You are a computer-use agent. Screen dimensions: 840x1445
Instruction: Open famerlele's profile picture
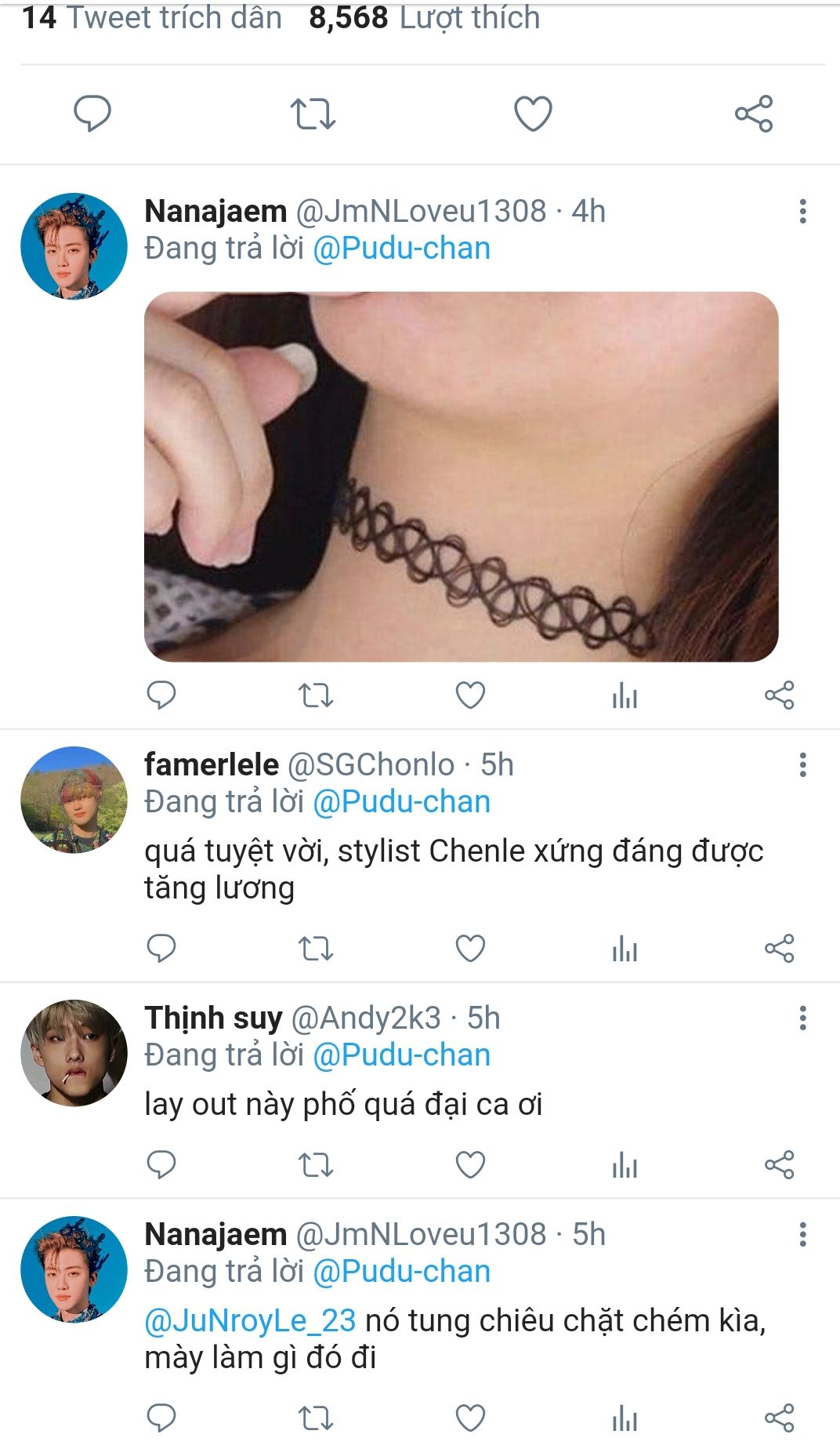(74, 799)
